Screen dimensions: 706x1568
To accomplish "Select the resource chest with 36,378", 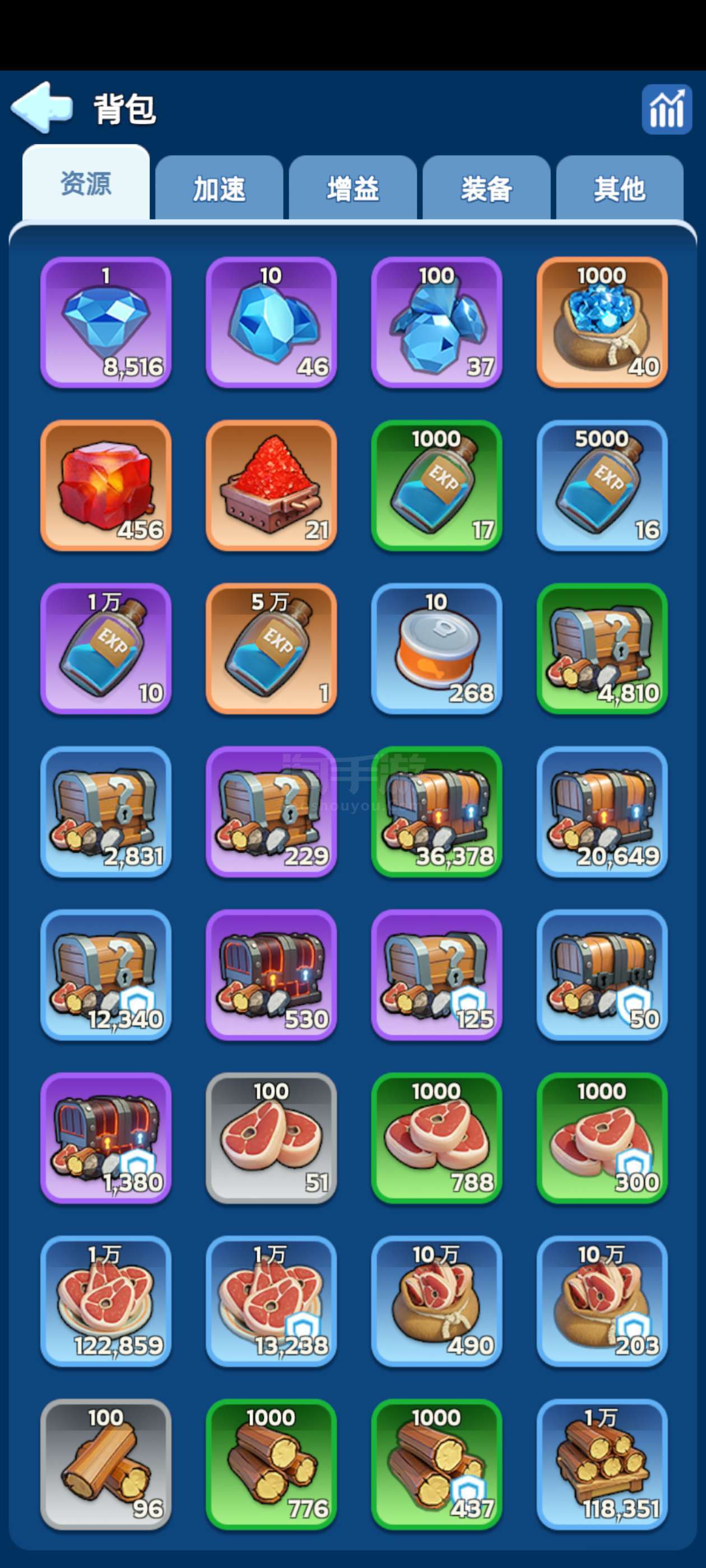I will tap(436, 811).
